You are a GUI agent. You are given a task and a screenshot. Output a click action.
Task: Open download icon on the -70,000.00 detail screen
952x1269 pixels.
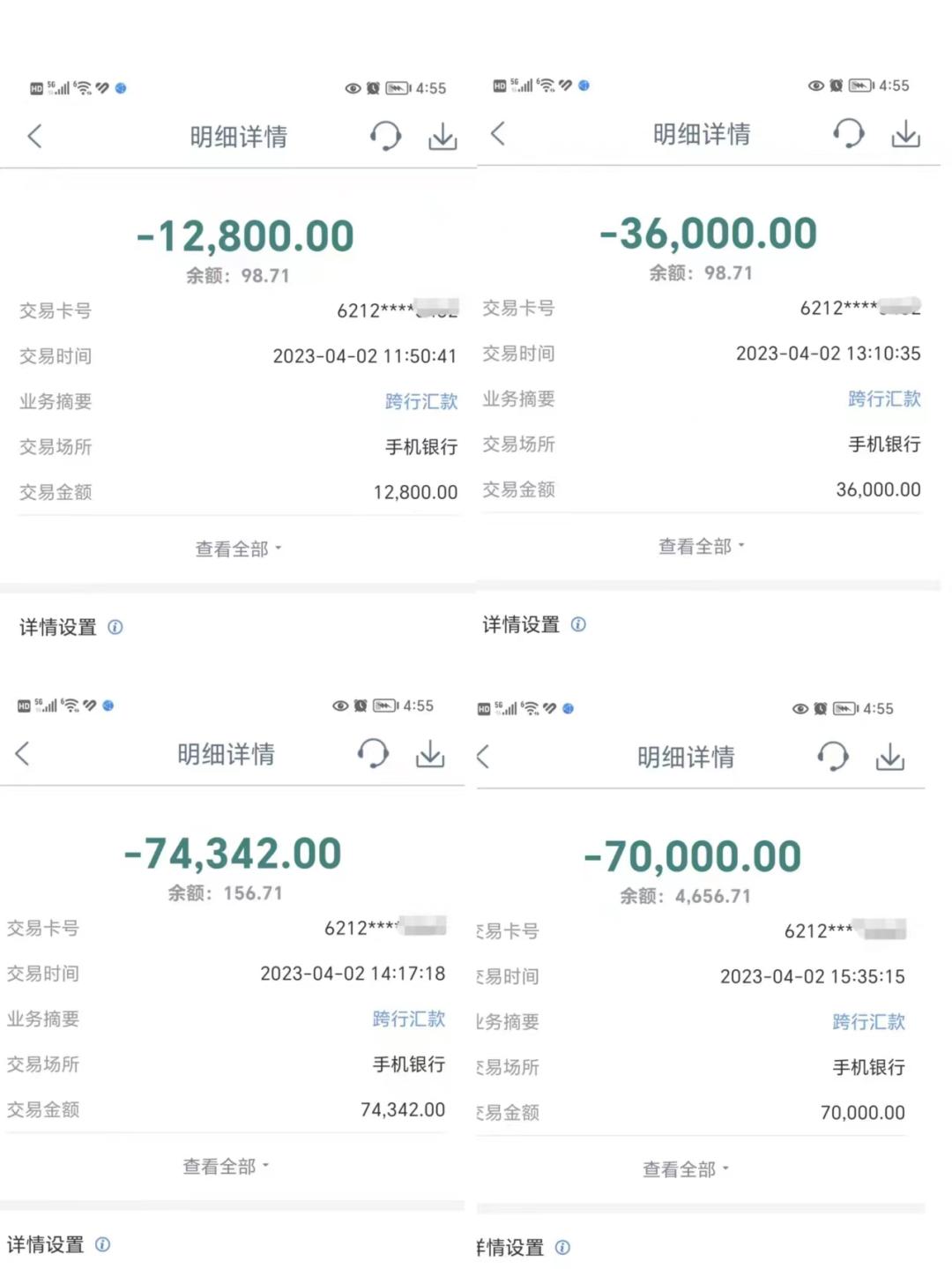point(891,758)
